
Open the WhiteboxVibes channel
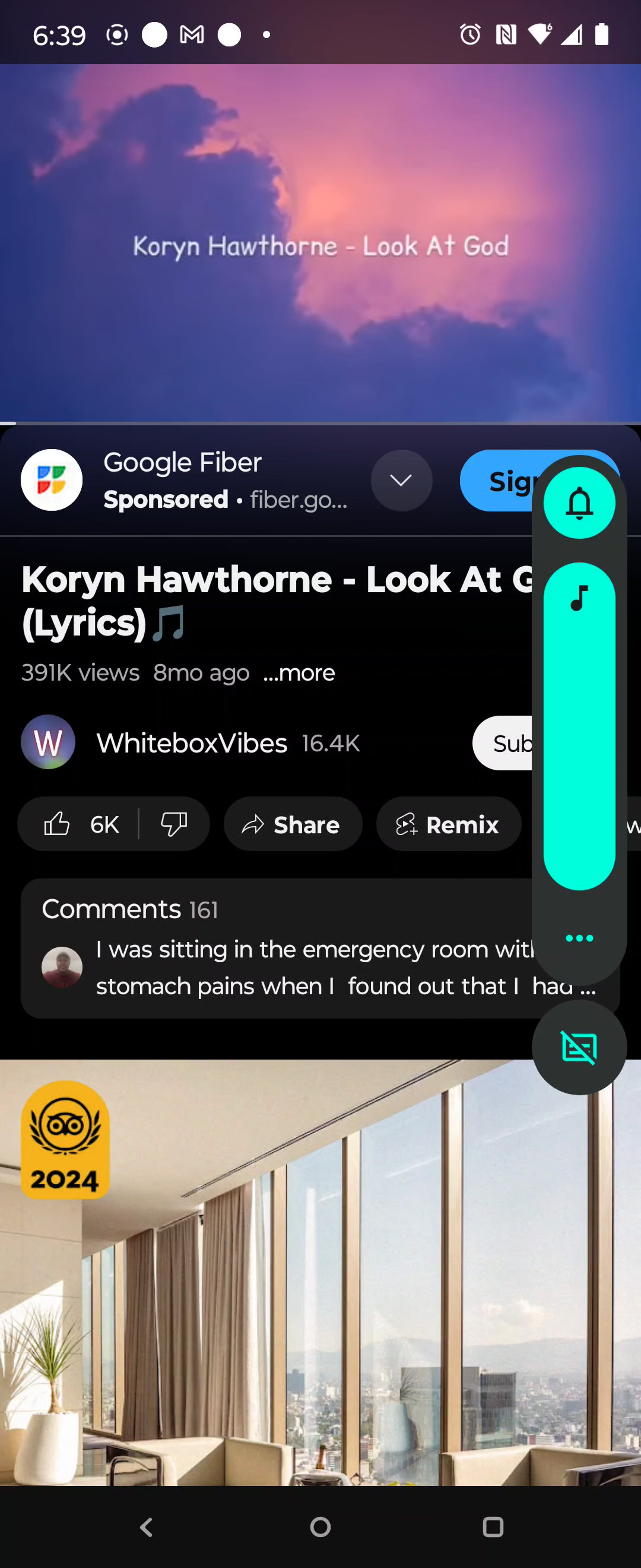[x=191, y=743]
